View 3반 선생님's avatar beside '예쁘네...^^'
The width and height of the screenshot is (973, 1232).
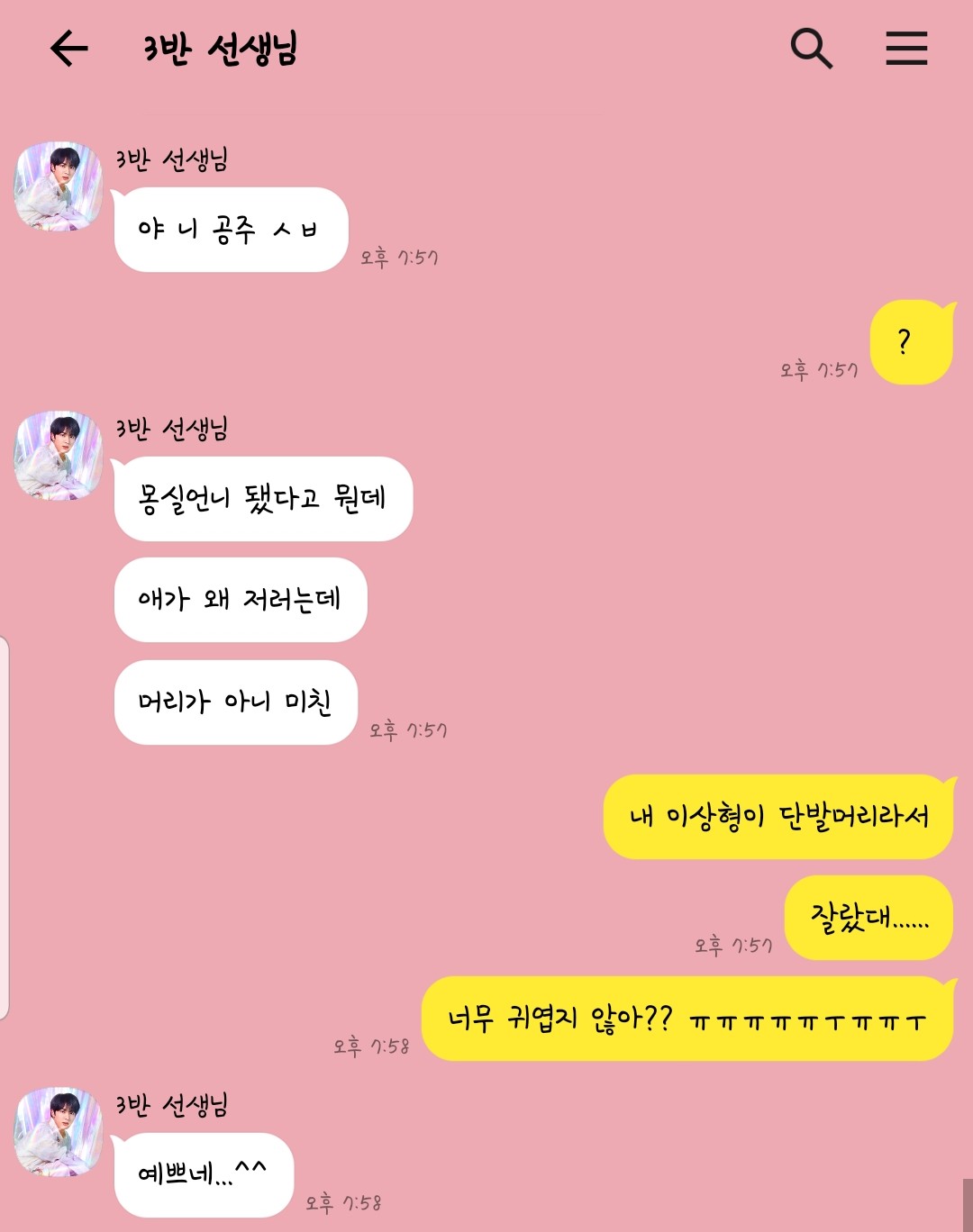(59, 1131)
